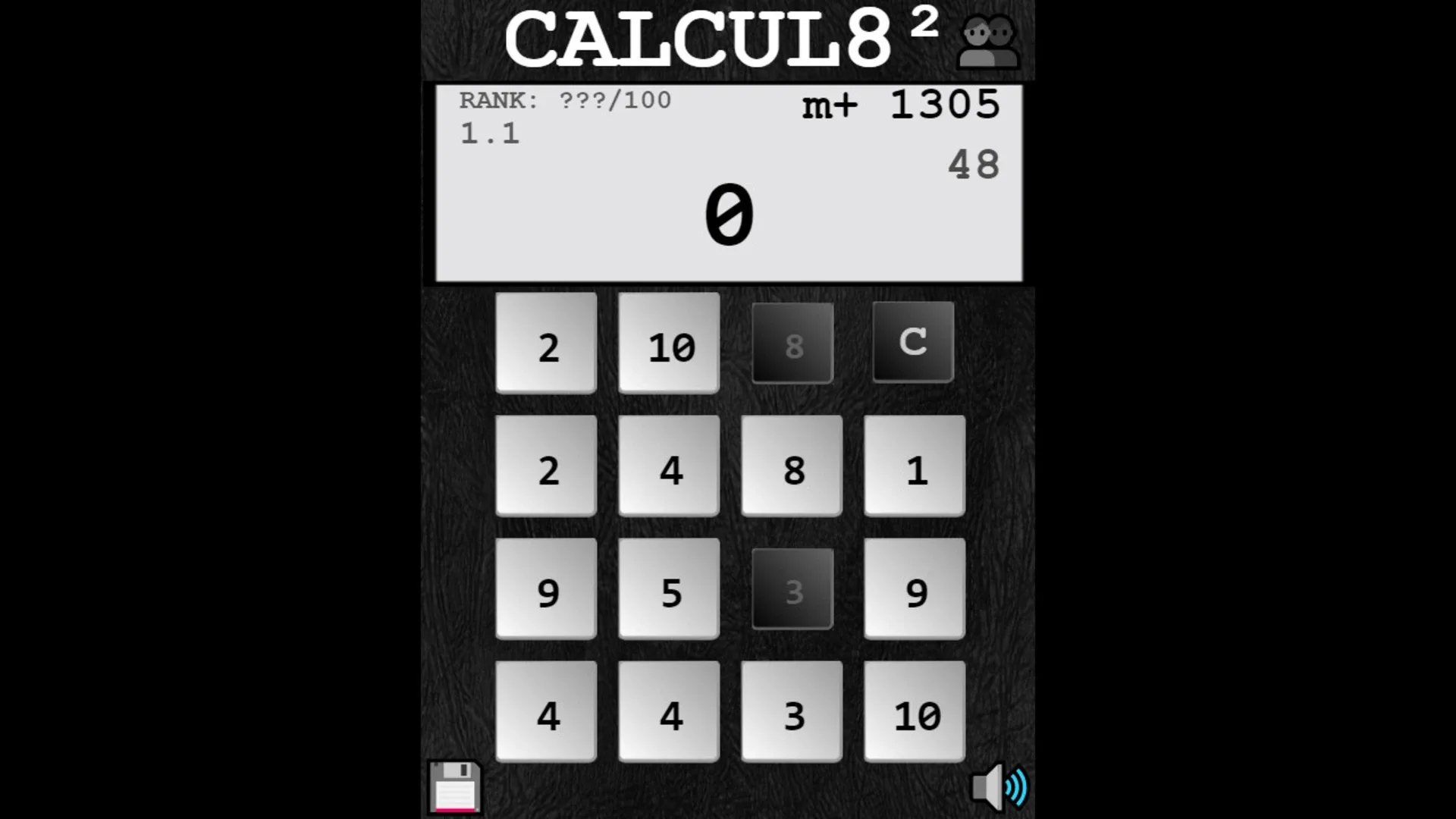
Task: Clear the display with C
Action: [913, 342]
